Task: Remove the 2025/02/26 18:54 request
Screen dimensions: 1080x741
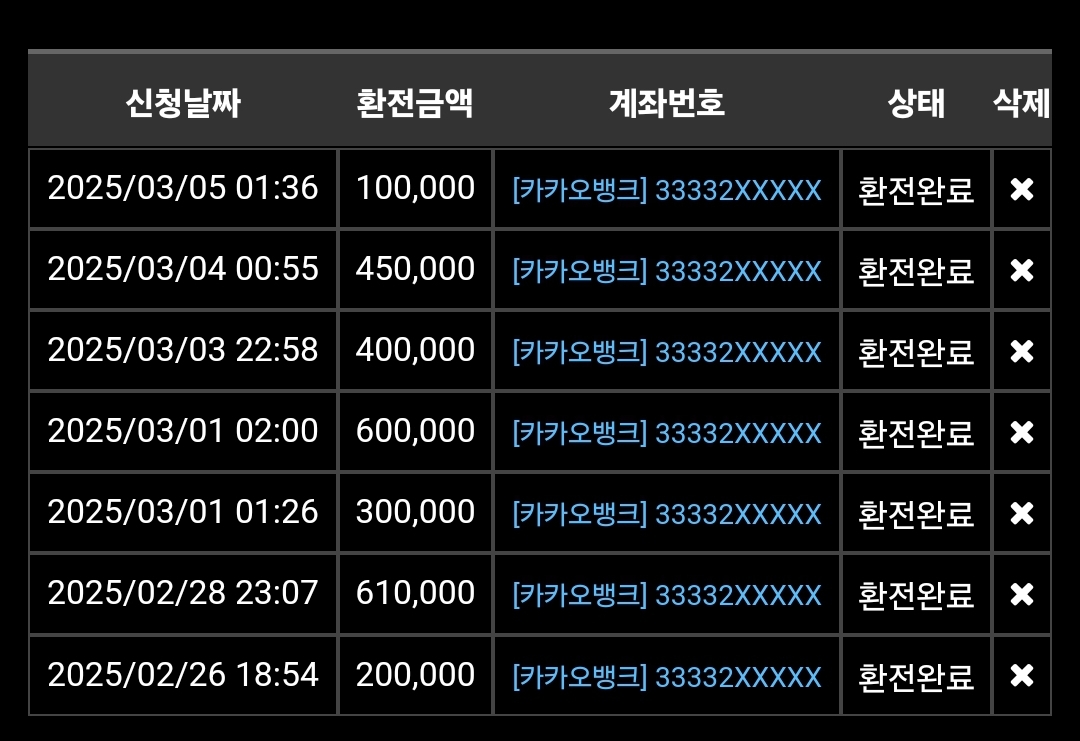Action: tap(1021, 676)
